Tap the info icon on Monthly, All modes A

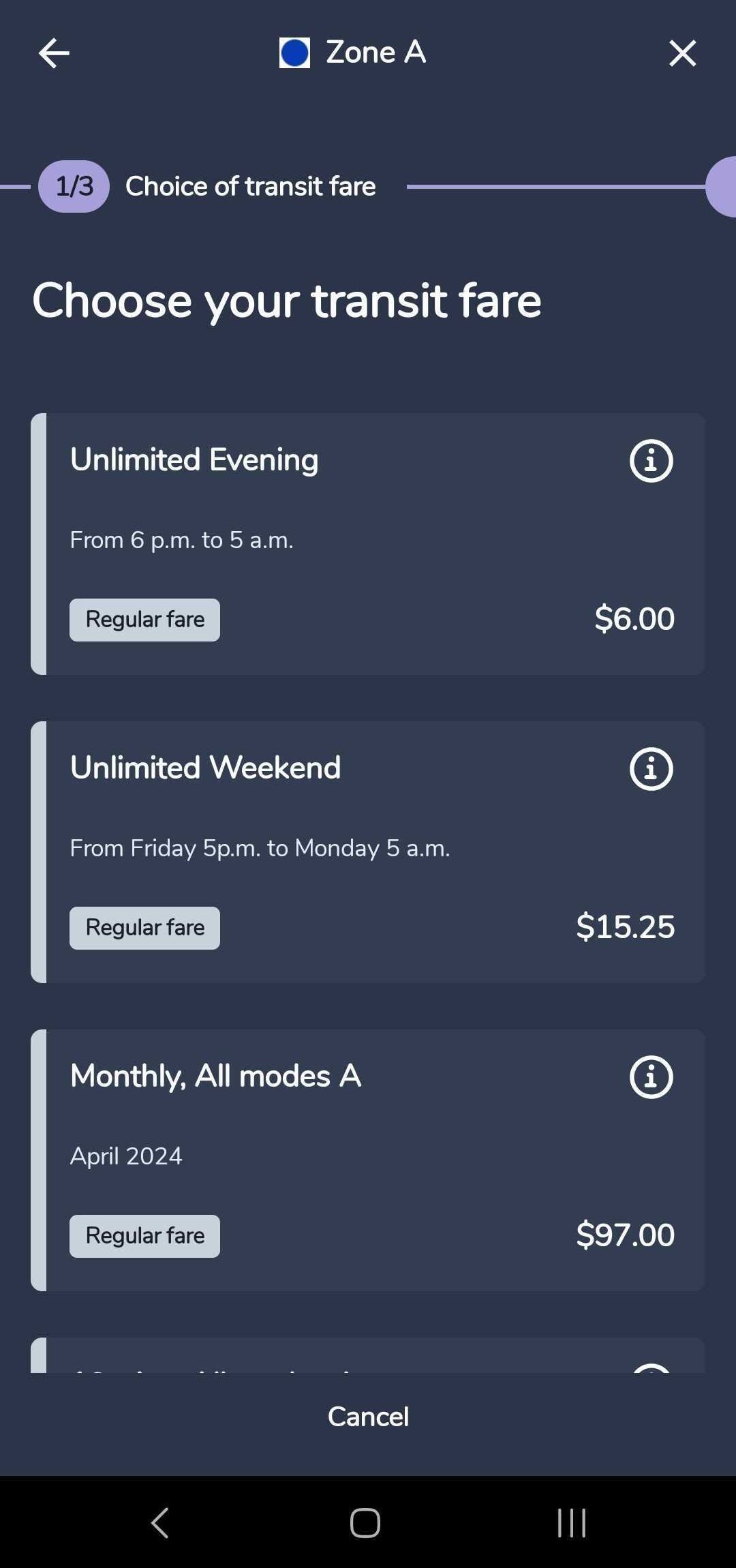point(650,1076)
